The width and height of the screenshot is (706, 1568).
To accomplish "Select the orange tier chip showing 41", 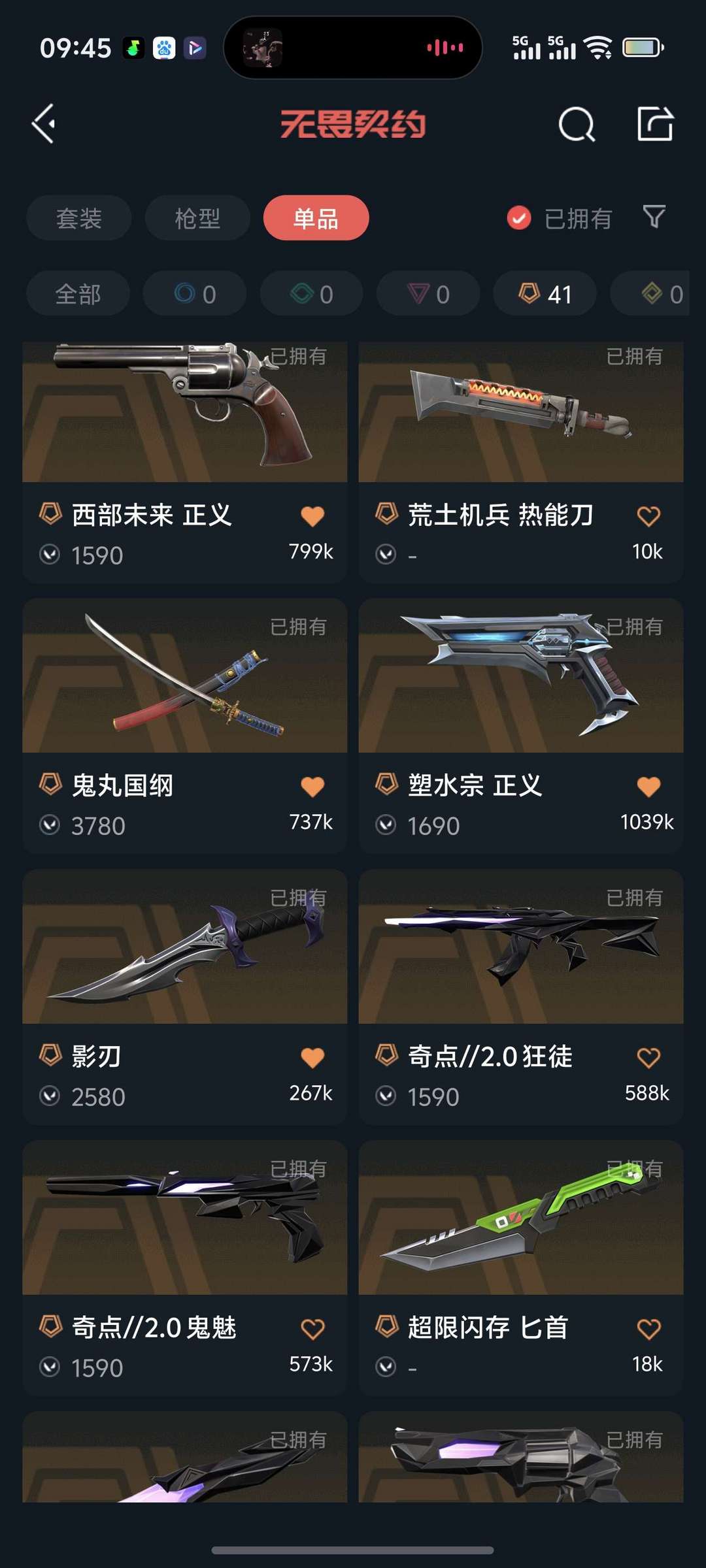I will pos(545,294).
